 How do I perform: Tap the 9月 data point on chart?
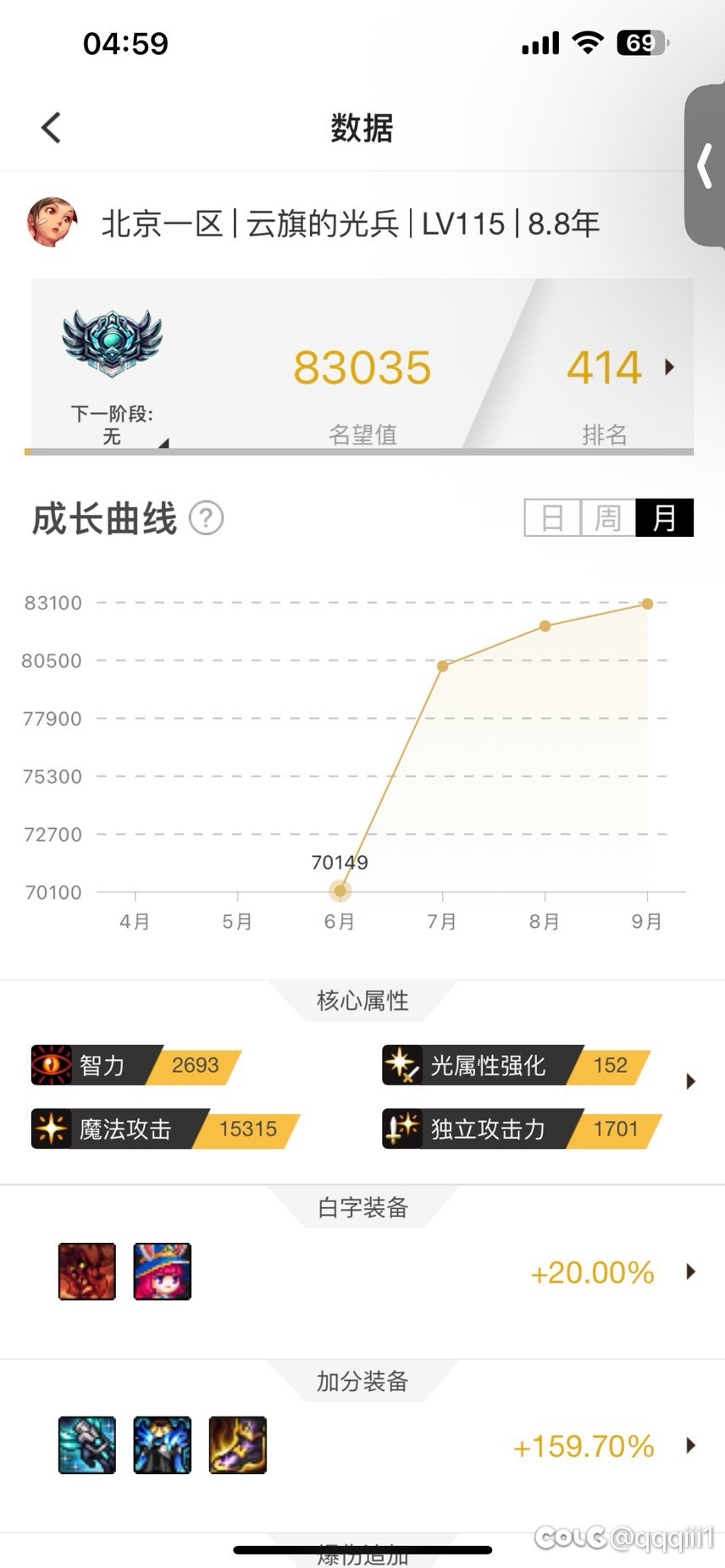[x=648, y=604]
